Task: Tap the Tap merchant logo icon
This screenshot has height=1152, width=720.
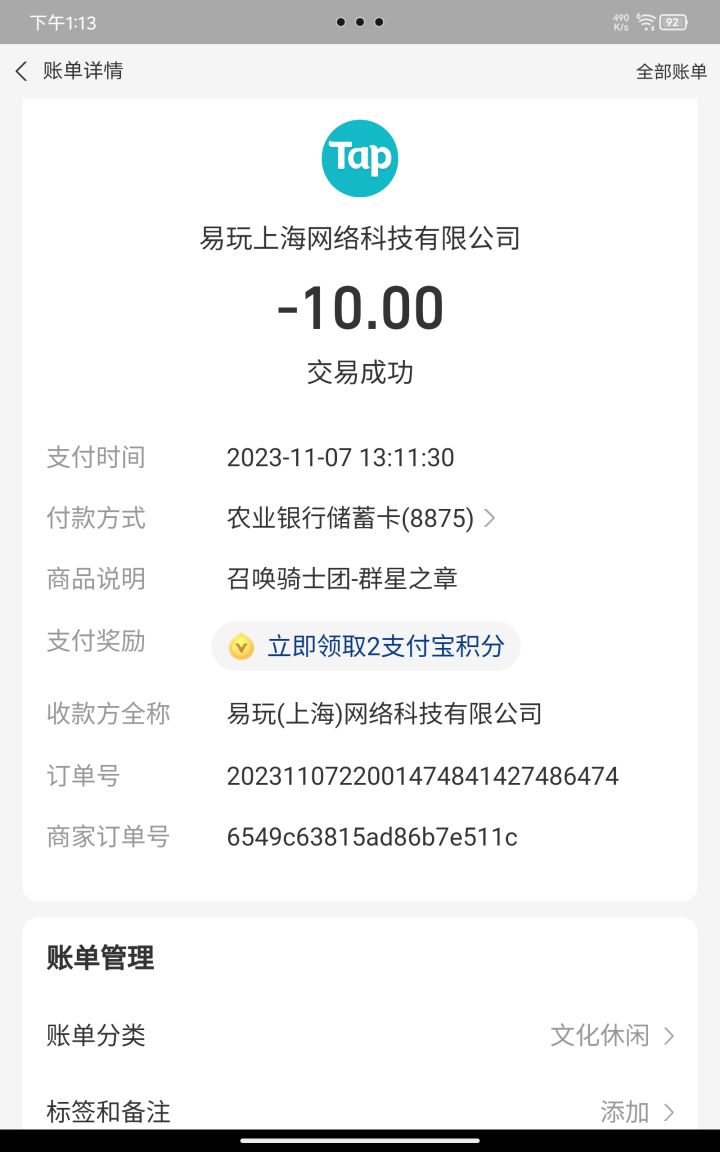Action: click(360, 157)
